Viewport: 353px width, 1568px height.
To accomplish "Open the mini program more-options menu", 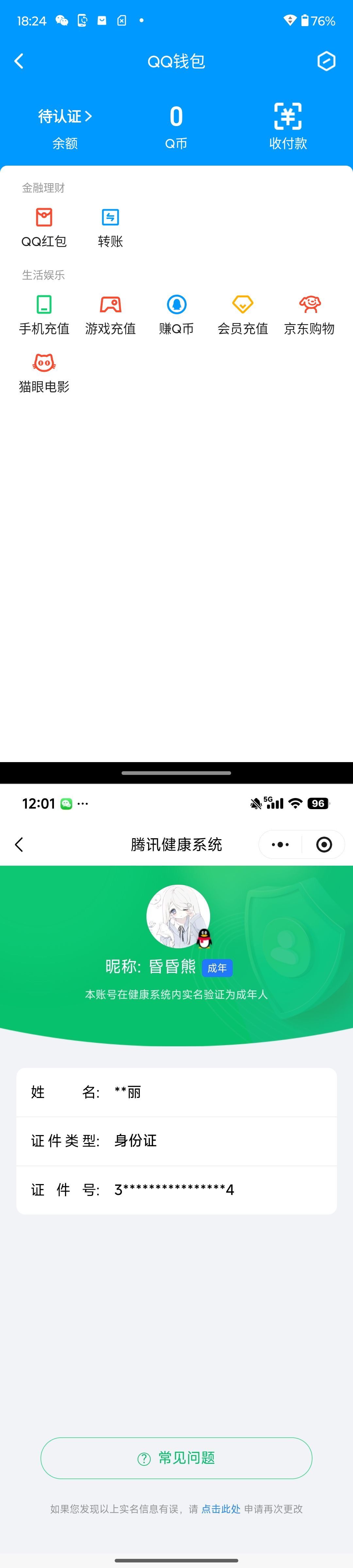I will point(280,844).
